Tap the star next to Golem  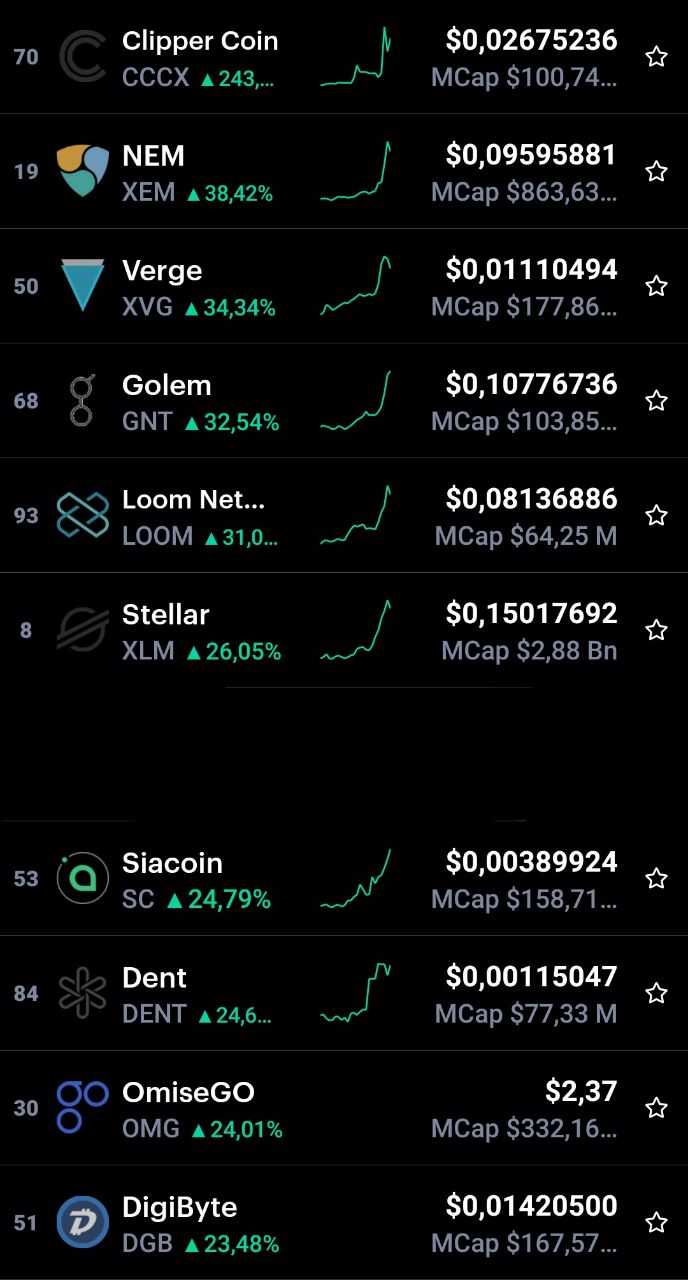pos(656,401)
